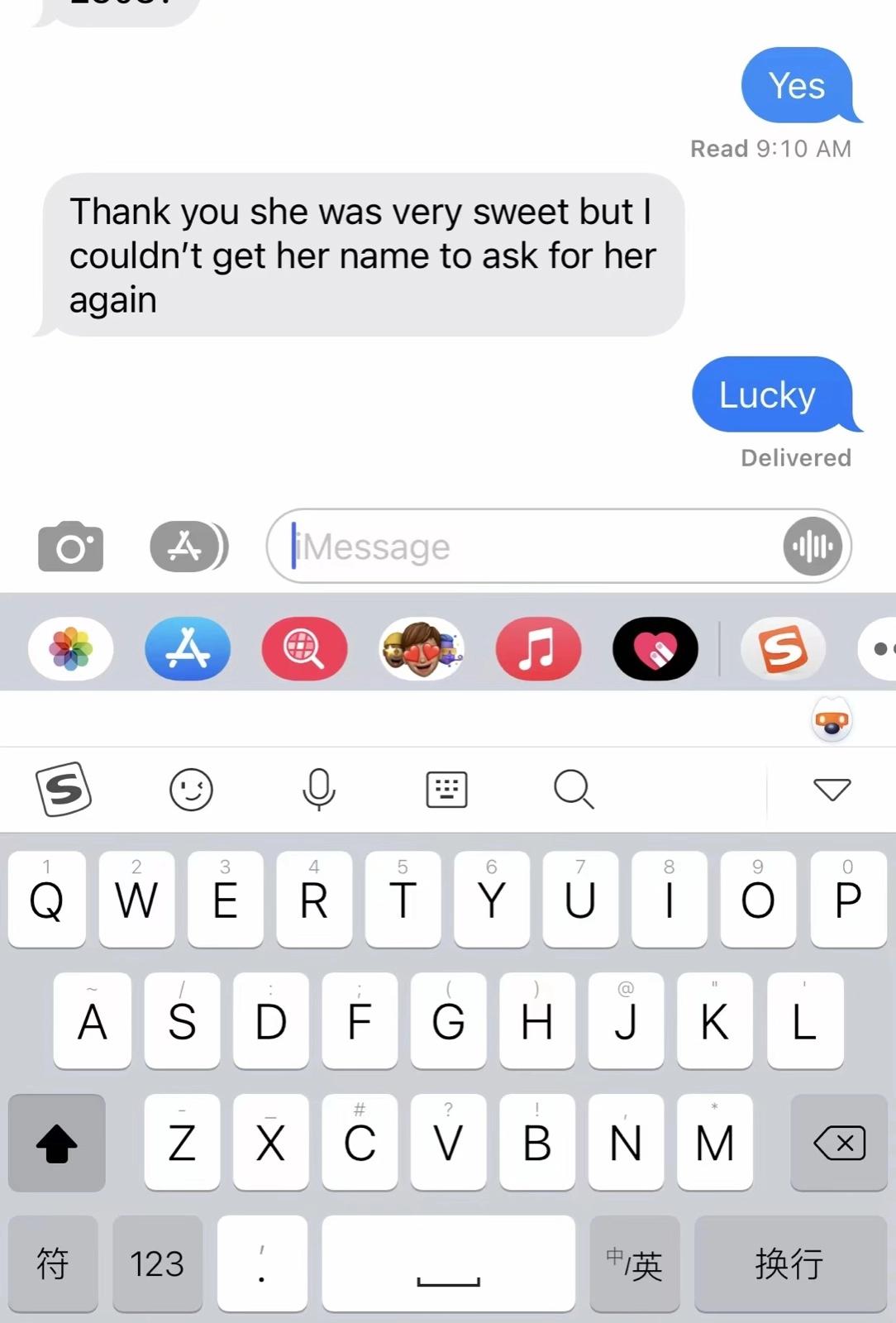Open the Digital Touch heart app
This screenshot has width=896, height=1323.
click(655, 649)
